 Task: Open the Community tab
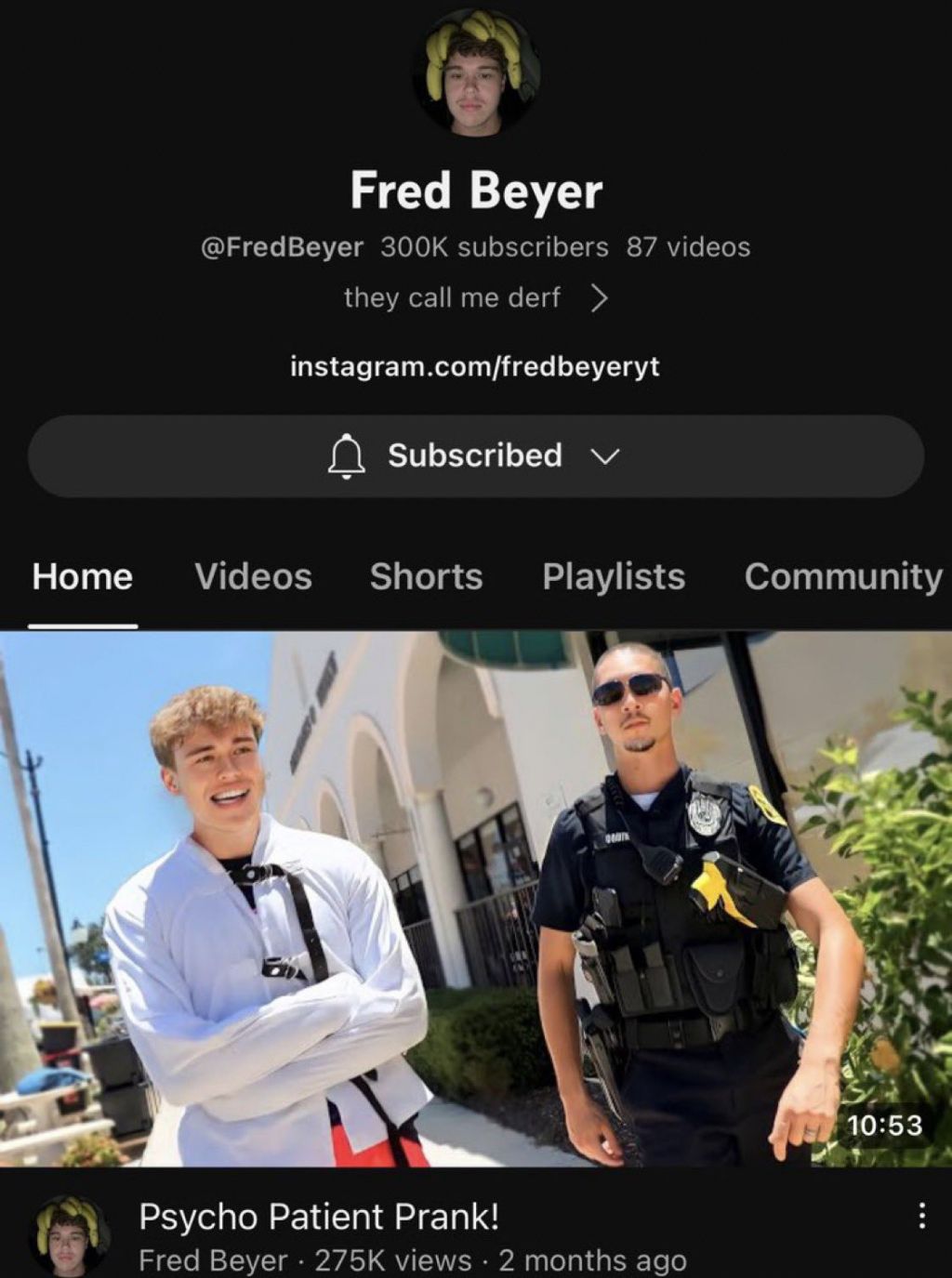point(842,576)
